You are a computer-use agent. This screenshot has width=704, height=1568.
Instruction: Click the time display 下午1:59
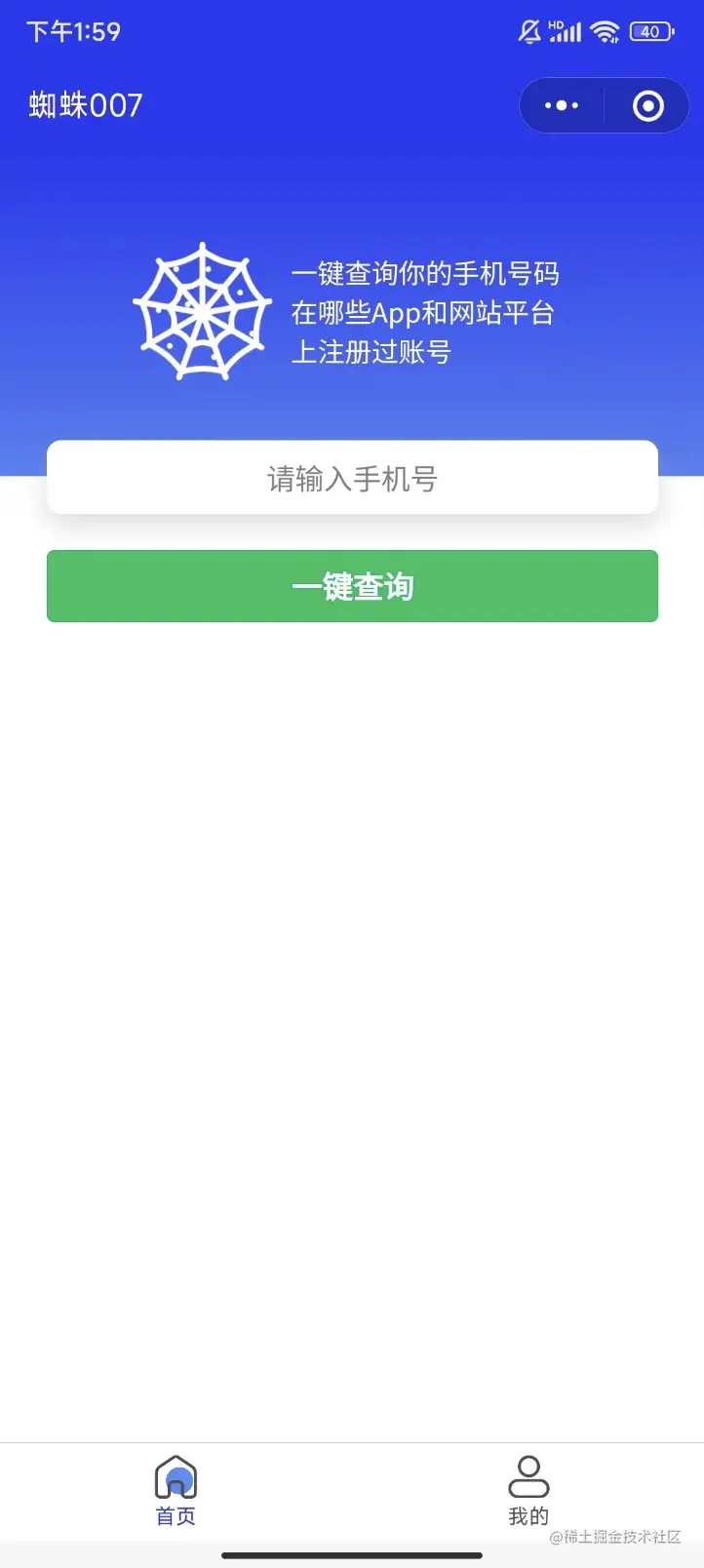point(72,31)
